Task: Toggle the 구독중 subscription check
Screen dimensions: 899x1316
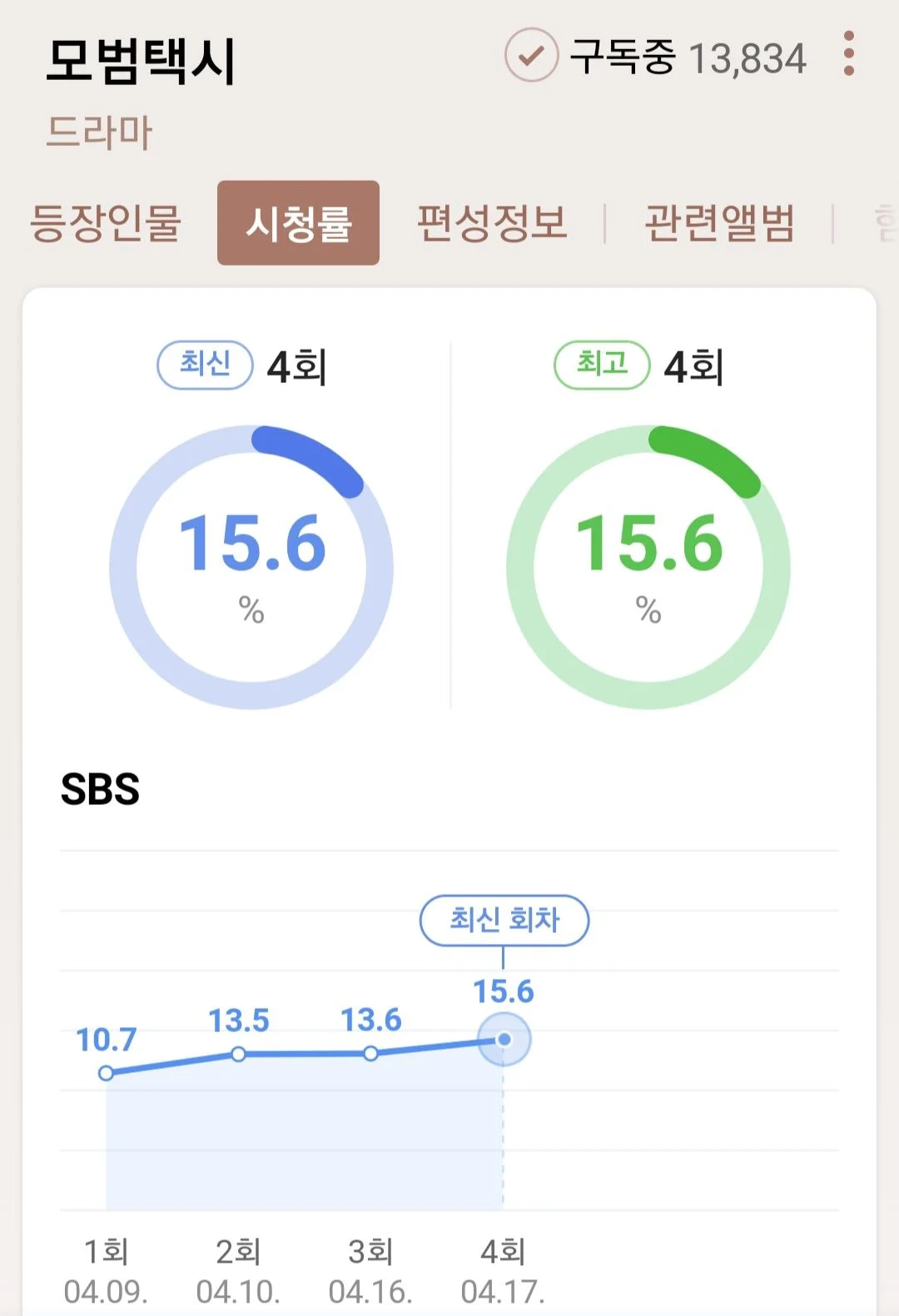Action: pyautogui.click(x=531, y=55)
